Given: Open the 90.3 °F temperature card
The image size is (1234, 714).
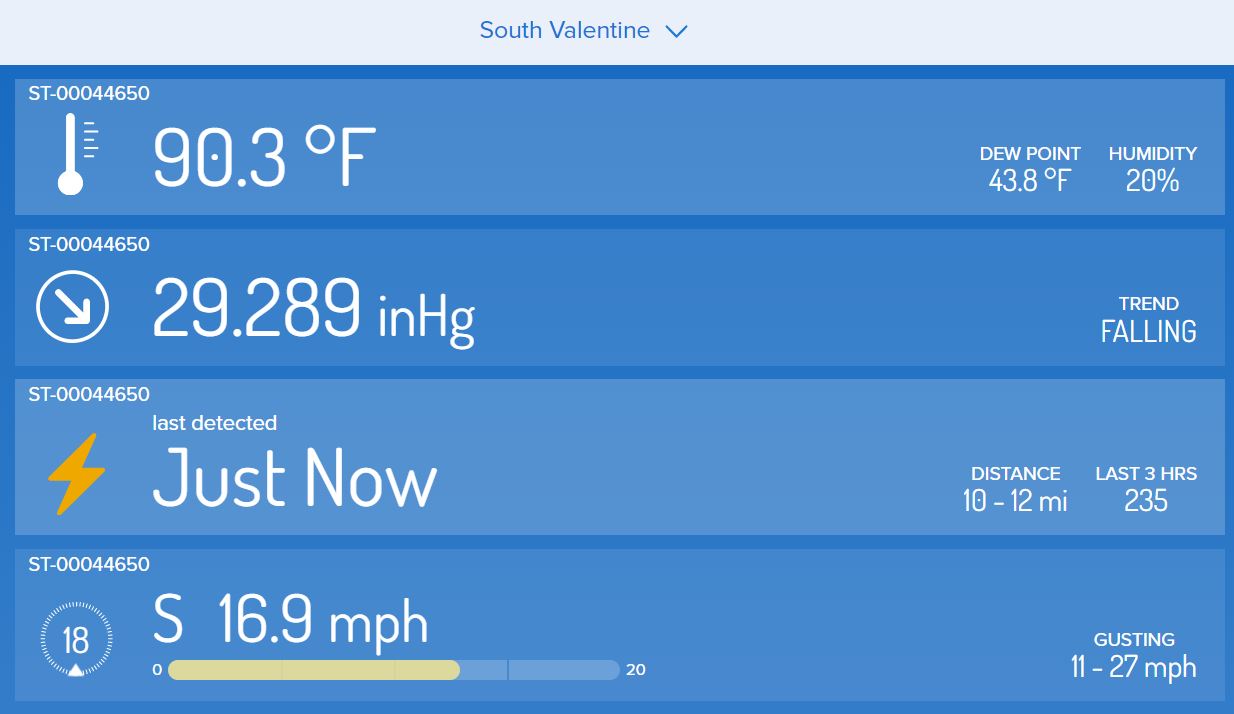Looking at the screenshot, I should (x=618, y=148).
